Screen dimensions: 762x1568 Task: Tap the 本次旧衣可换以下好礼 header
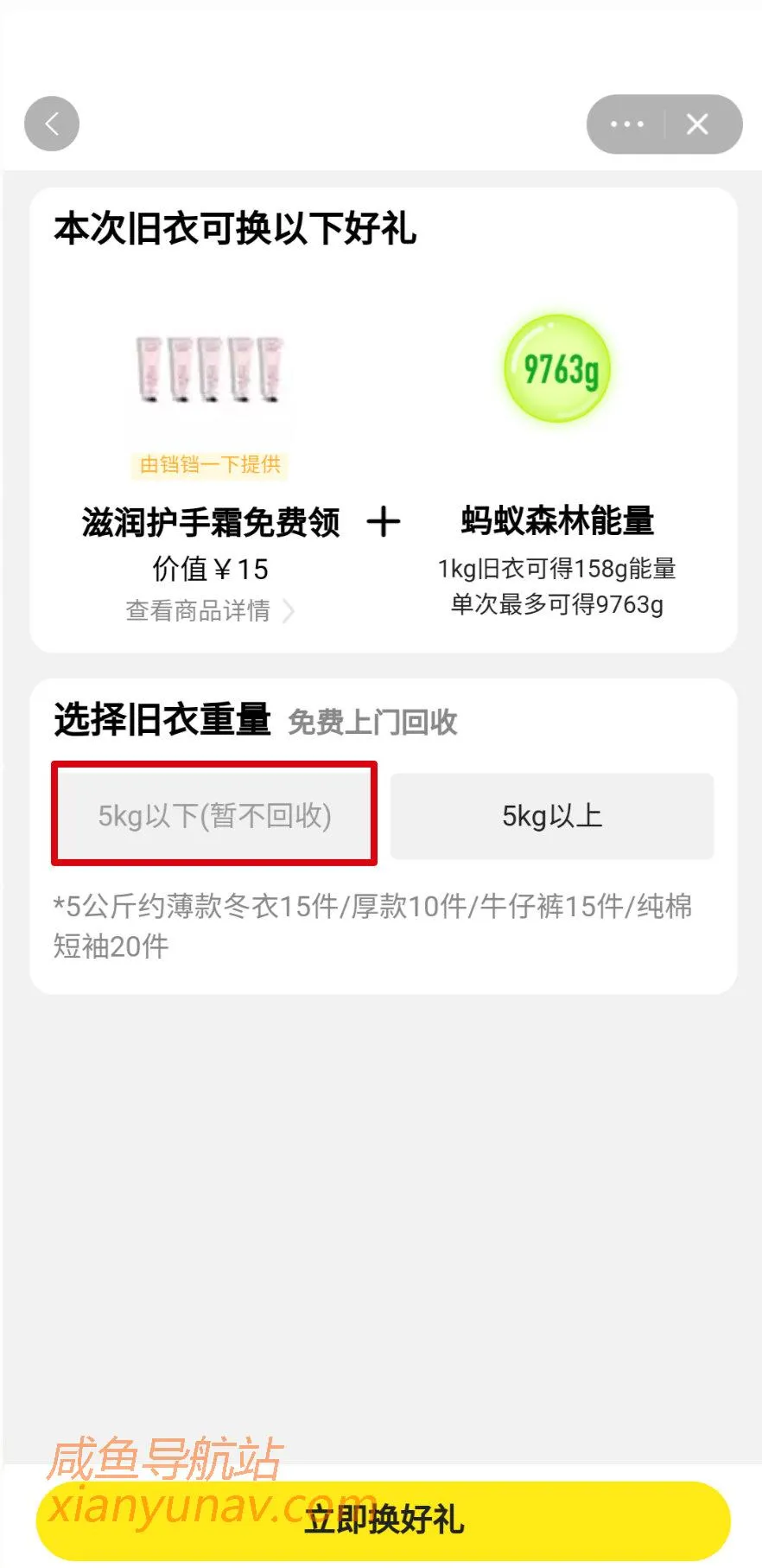click(235, 230)
